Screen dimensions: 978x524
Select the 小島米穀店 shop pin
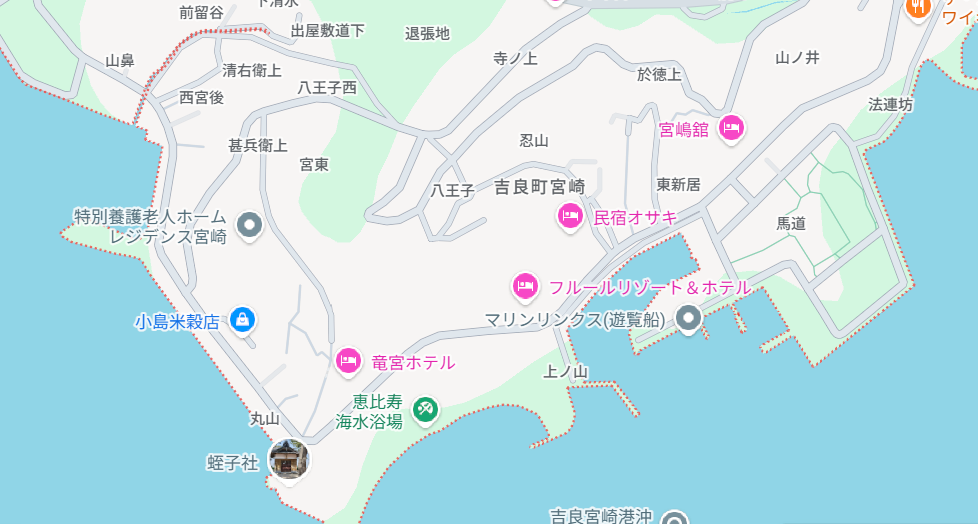coord(242,321)
